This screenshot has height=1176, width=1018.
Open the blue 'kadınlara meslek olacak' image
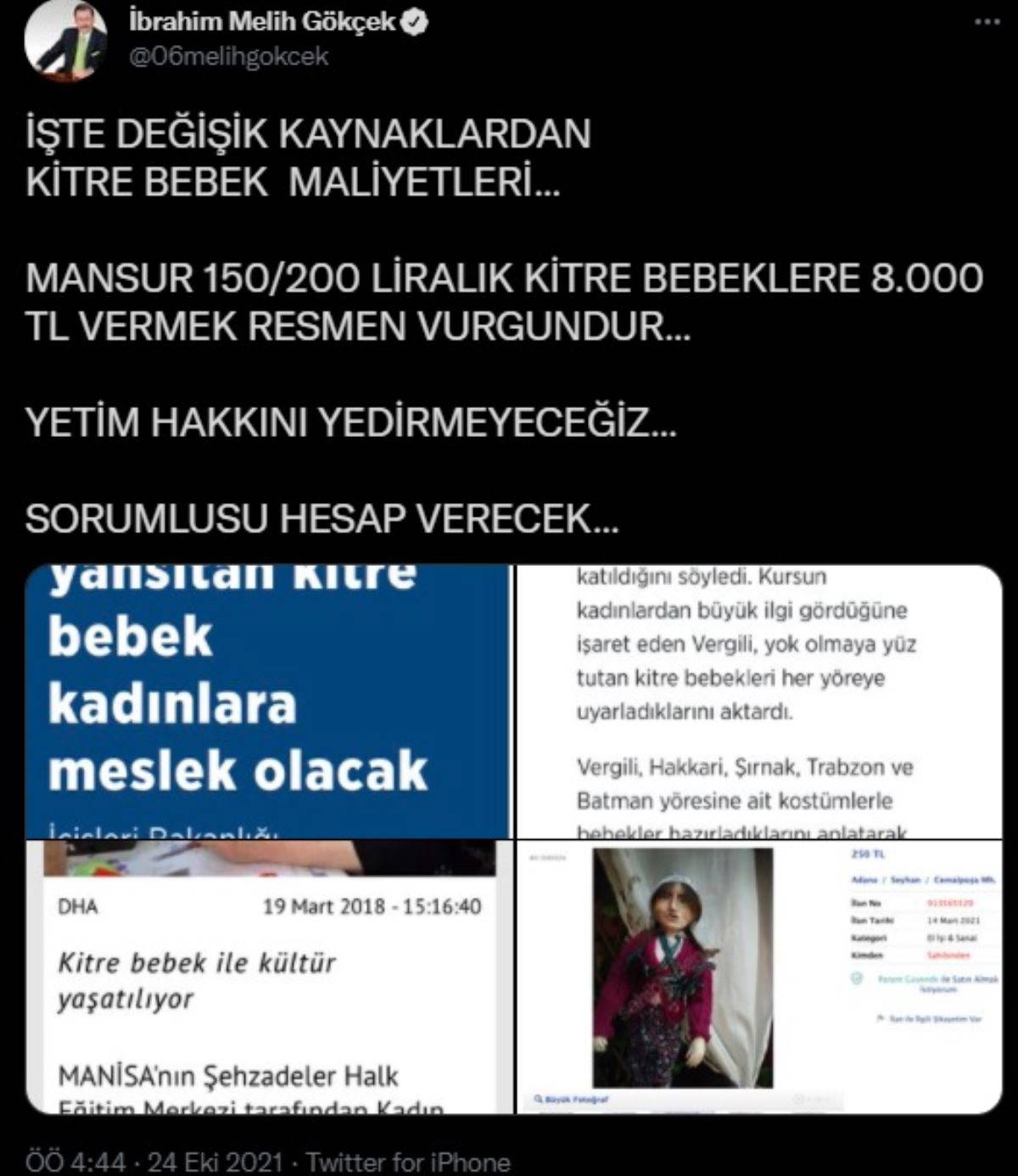pos(268,702)
